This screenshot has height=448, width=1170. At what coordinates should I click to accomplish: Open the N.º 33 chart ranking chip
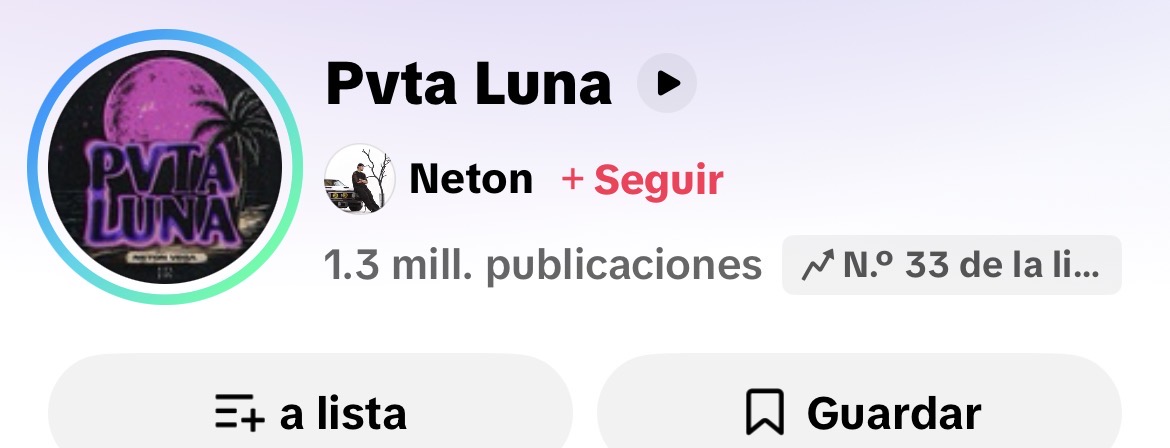click(951, 265)
